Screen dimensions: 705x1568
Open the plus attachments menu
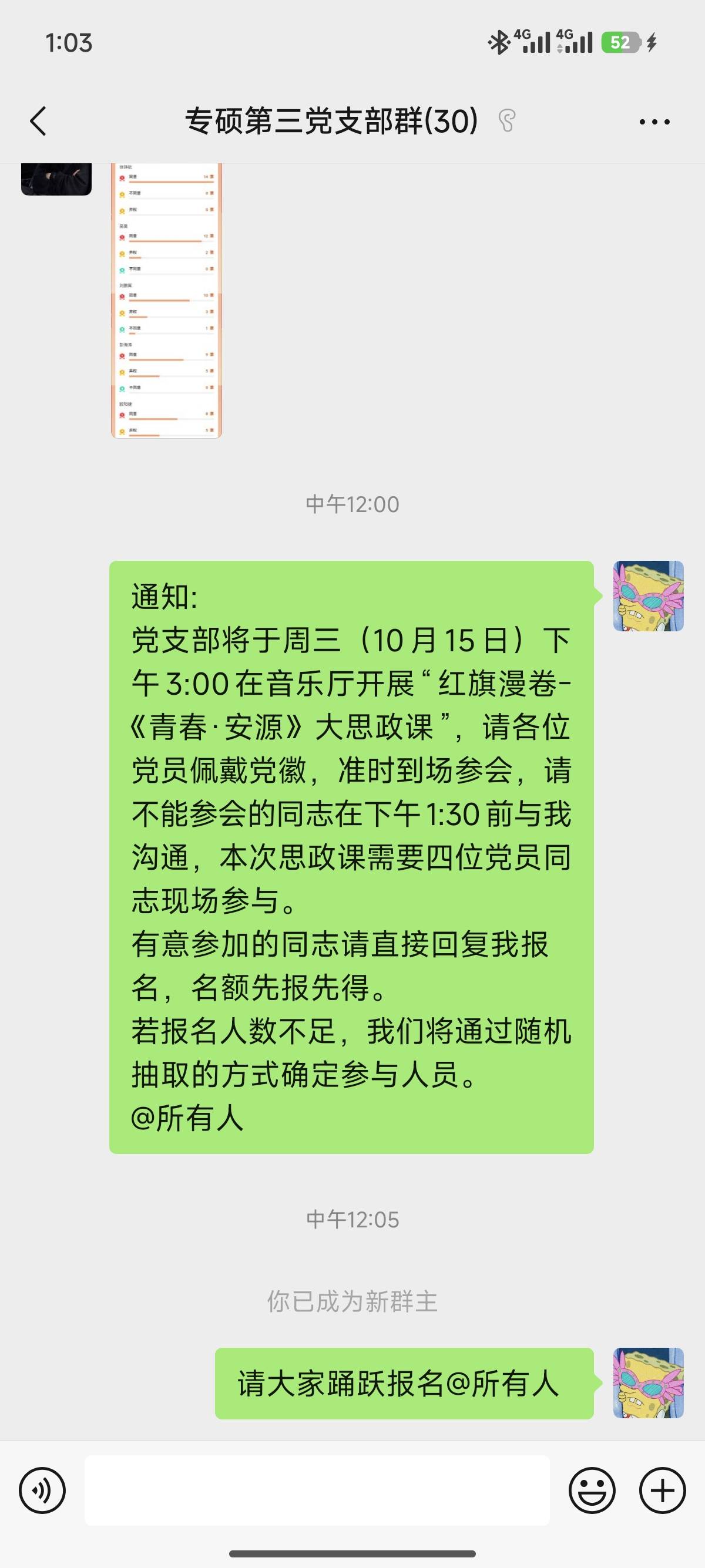662,1490
